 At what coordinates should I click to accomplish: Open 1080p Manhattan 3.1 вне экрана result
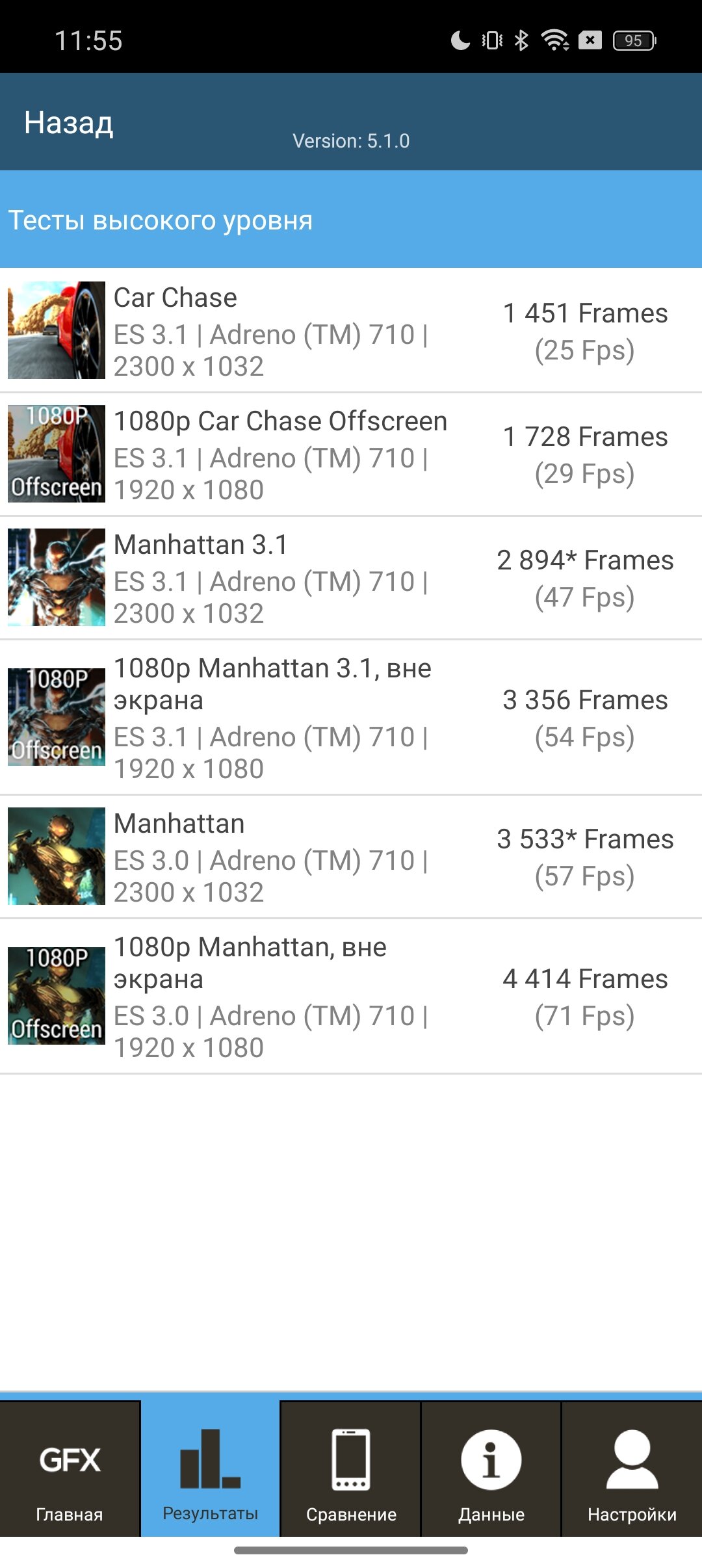pos(351,717)
